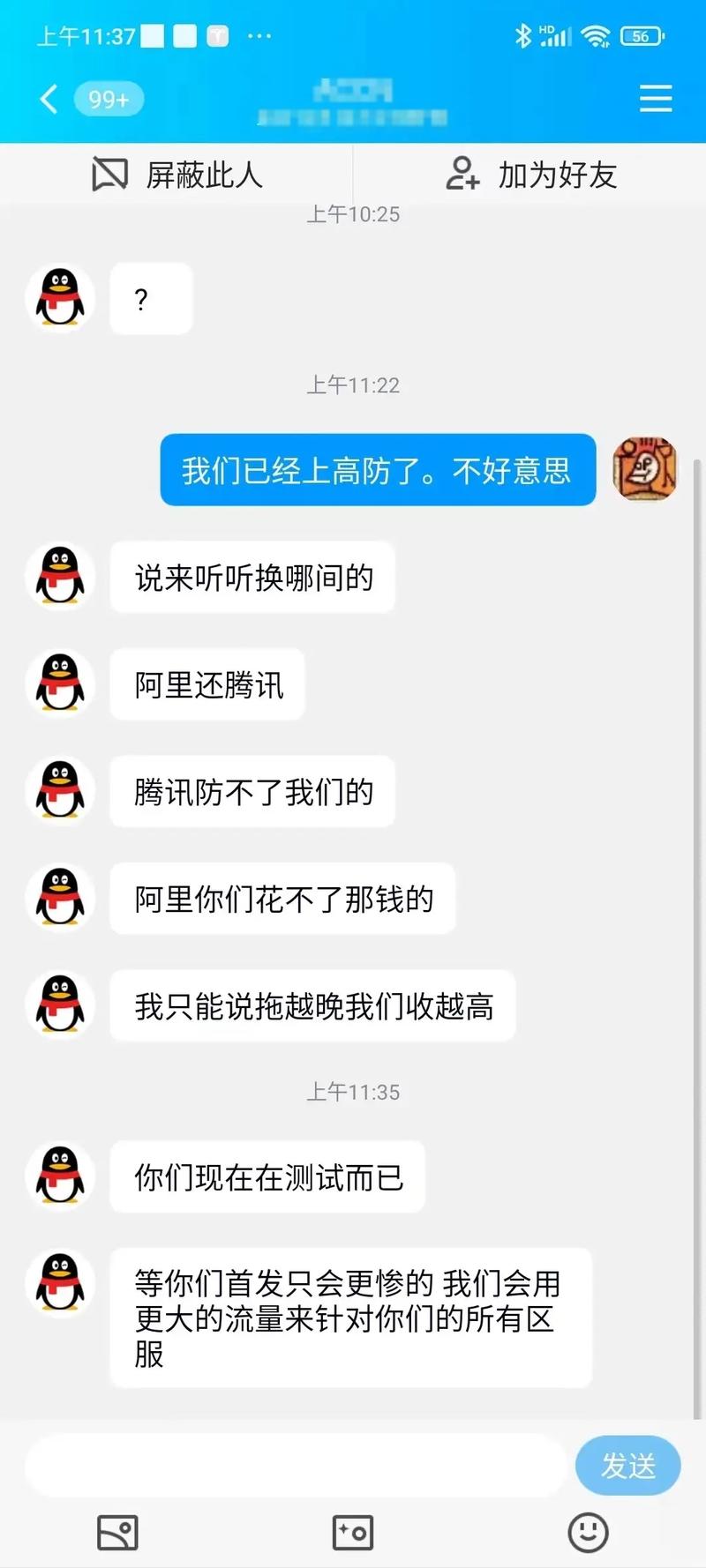Screen dimensions: 706x1568
Task: Select the 屏蔽此人 option
Action: [x=207, y=174]
